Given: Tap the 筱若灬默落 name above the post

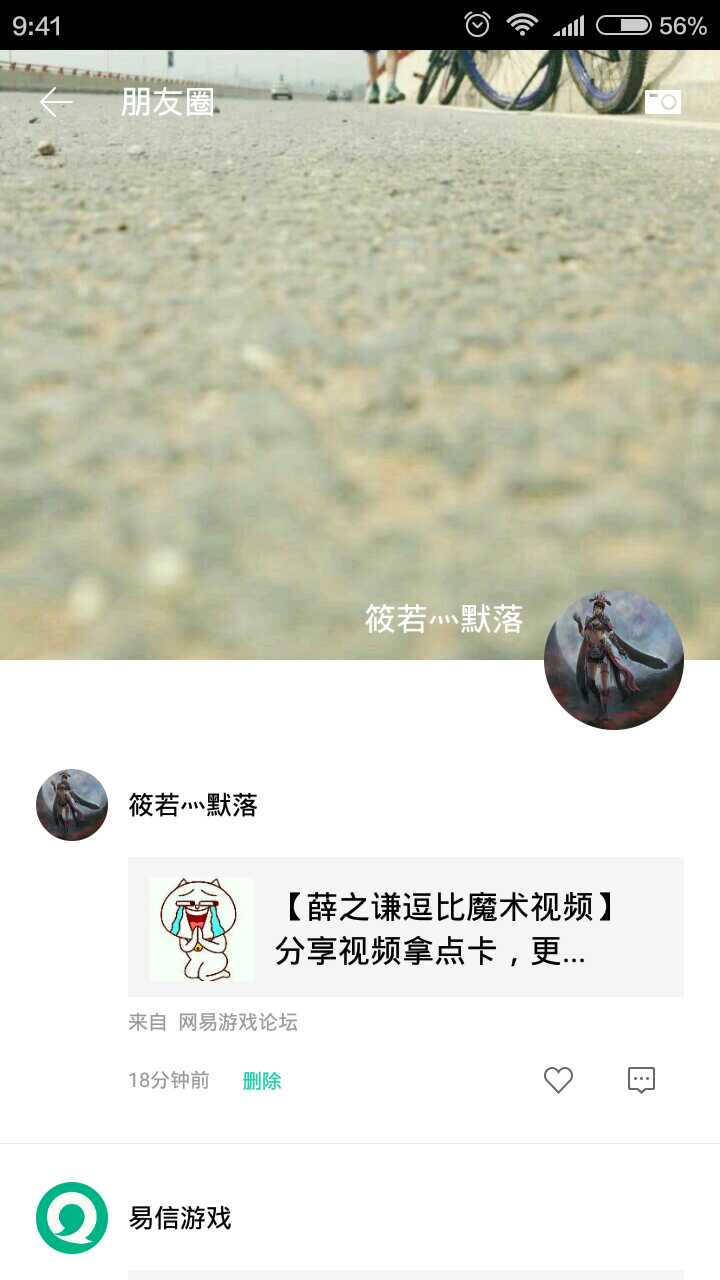Looking at the screenshot, I should 193,805.
